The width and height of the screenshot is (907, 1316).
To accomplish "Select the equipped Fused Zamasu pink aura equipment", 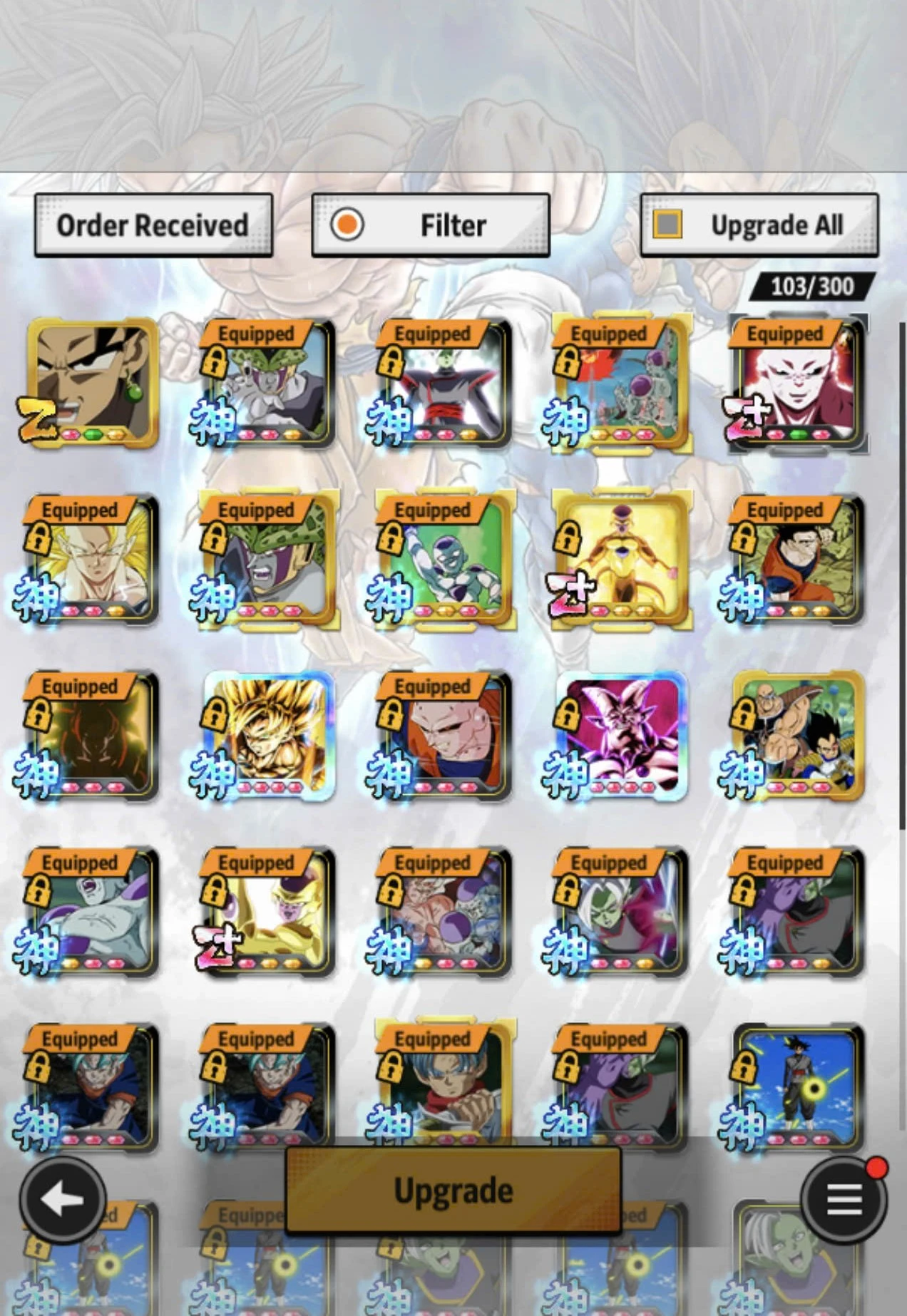I will pos(620,913).
